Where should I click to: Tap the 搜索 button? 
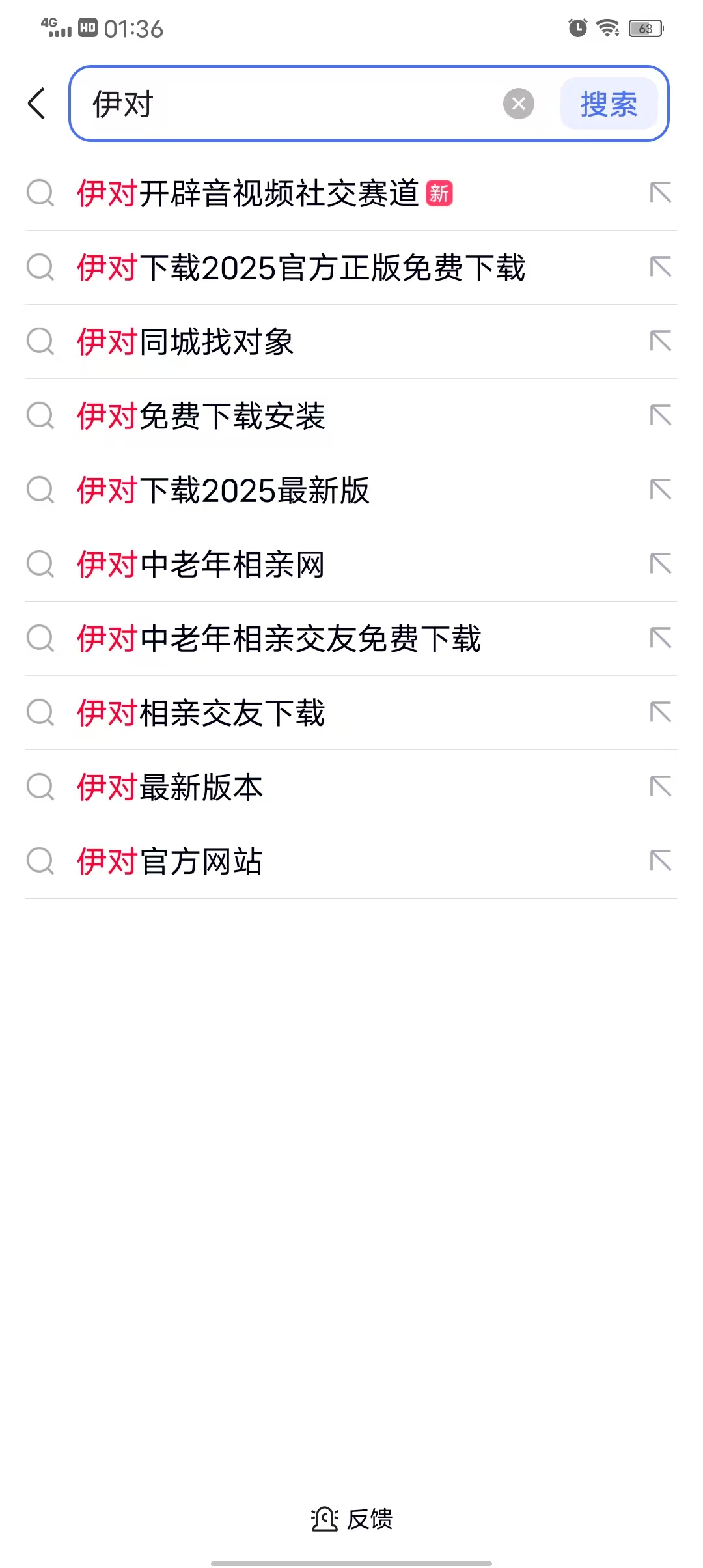click(x=609, y=104)
